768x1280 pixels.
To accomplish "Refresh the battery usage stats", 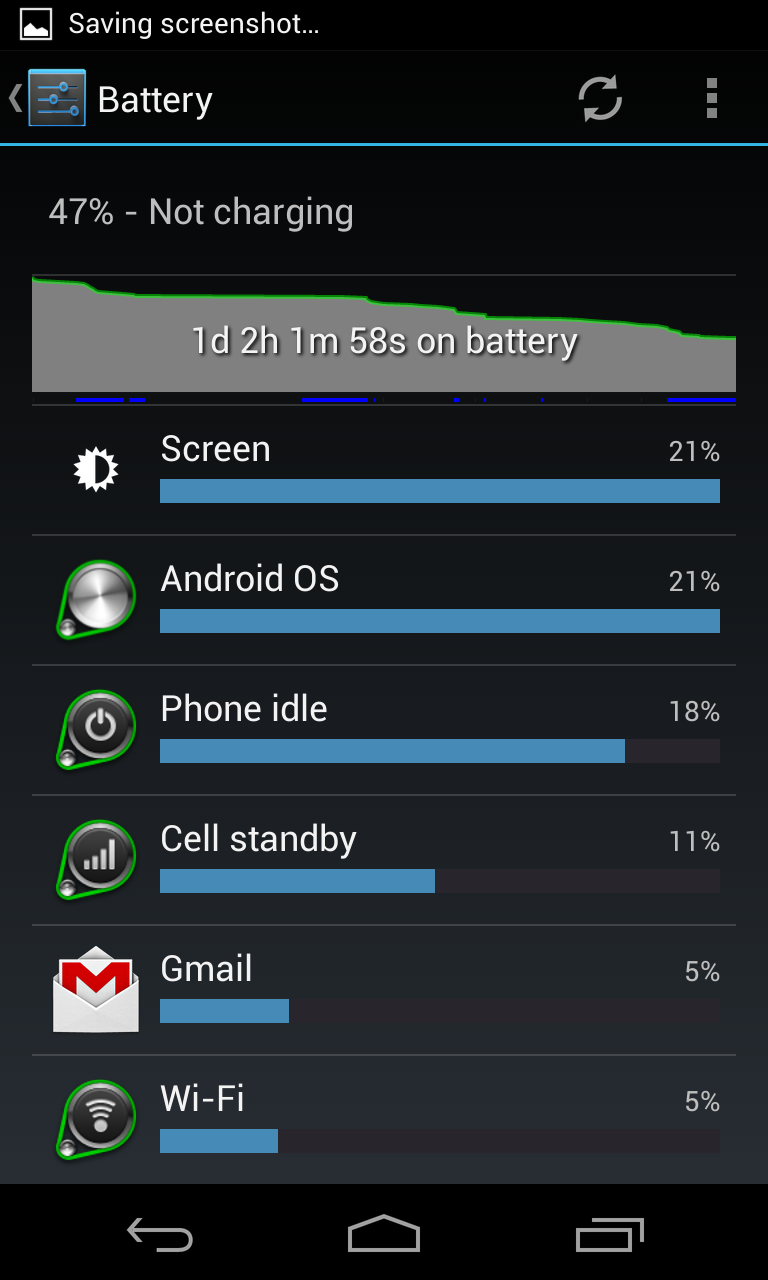I will click(600, 99).
